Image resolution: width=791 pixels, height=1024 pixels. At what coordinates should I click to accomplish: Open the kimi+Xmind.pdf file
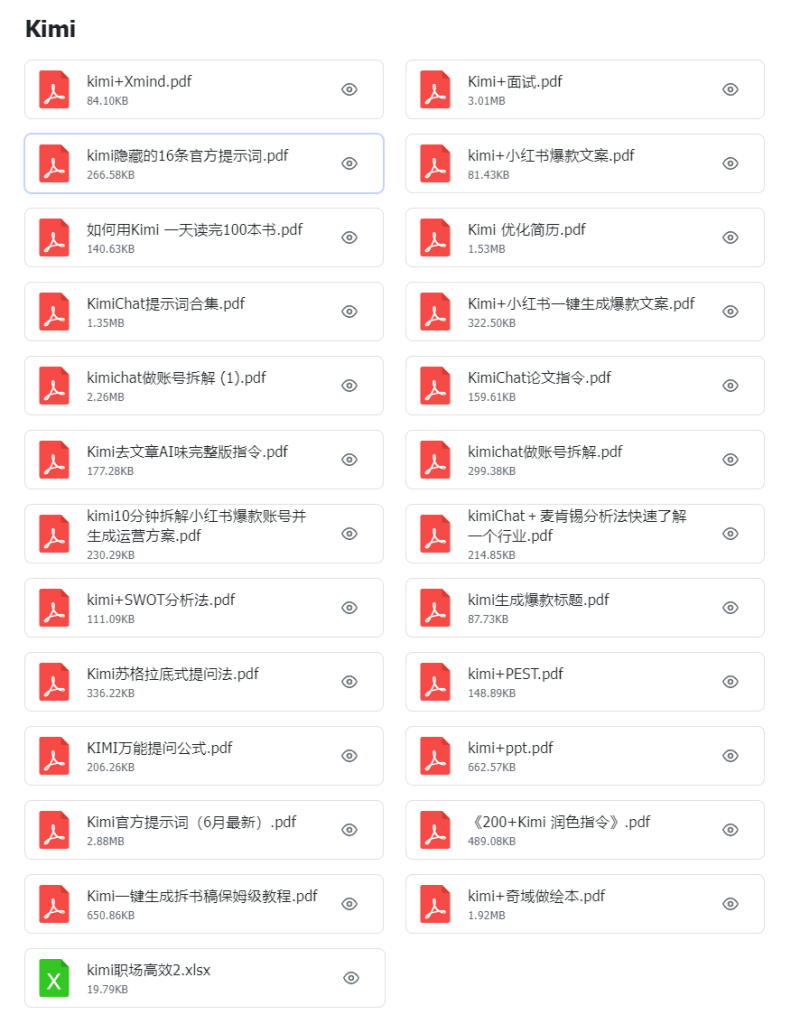click(x=139, y=82)
